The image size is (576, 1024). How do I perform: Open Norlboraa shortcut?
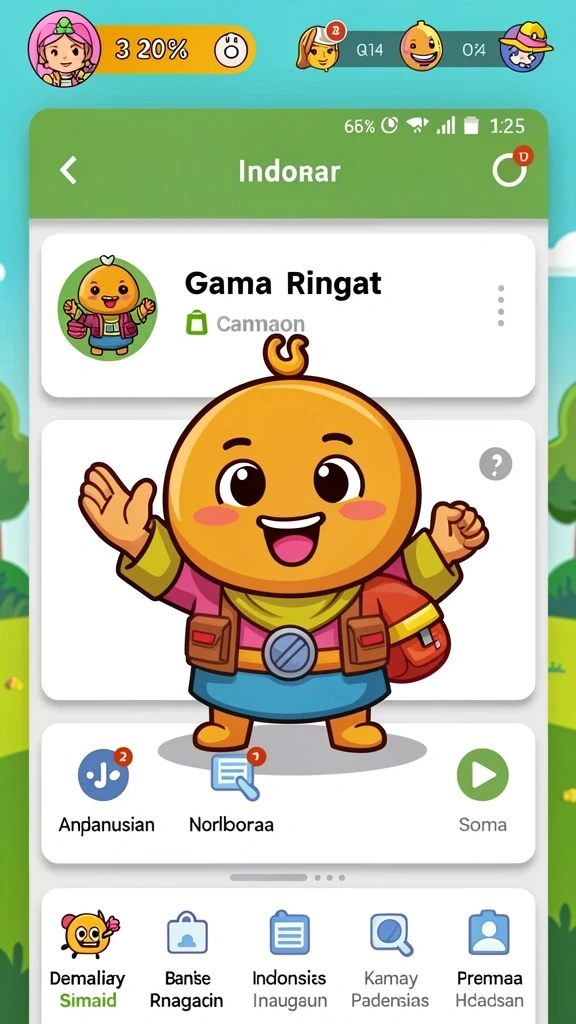(232, 791)
